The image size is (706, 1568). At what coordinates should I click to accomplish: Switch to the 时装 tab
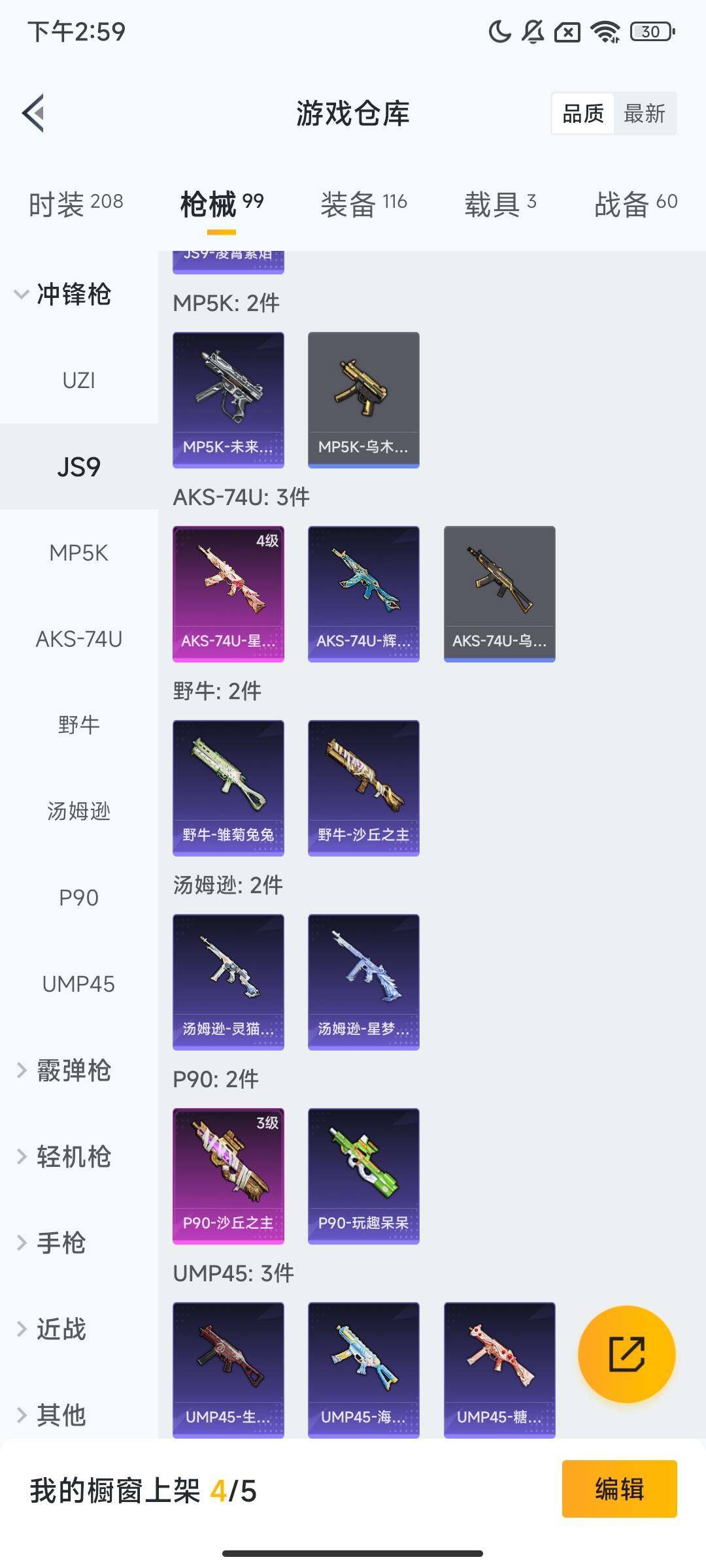[x=76, y=204]
